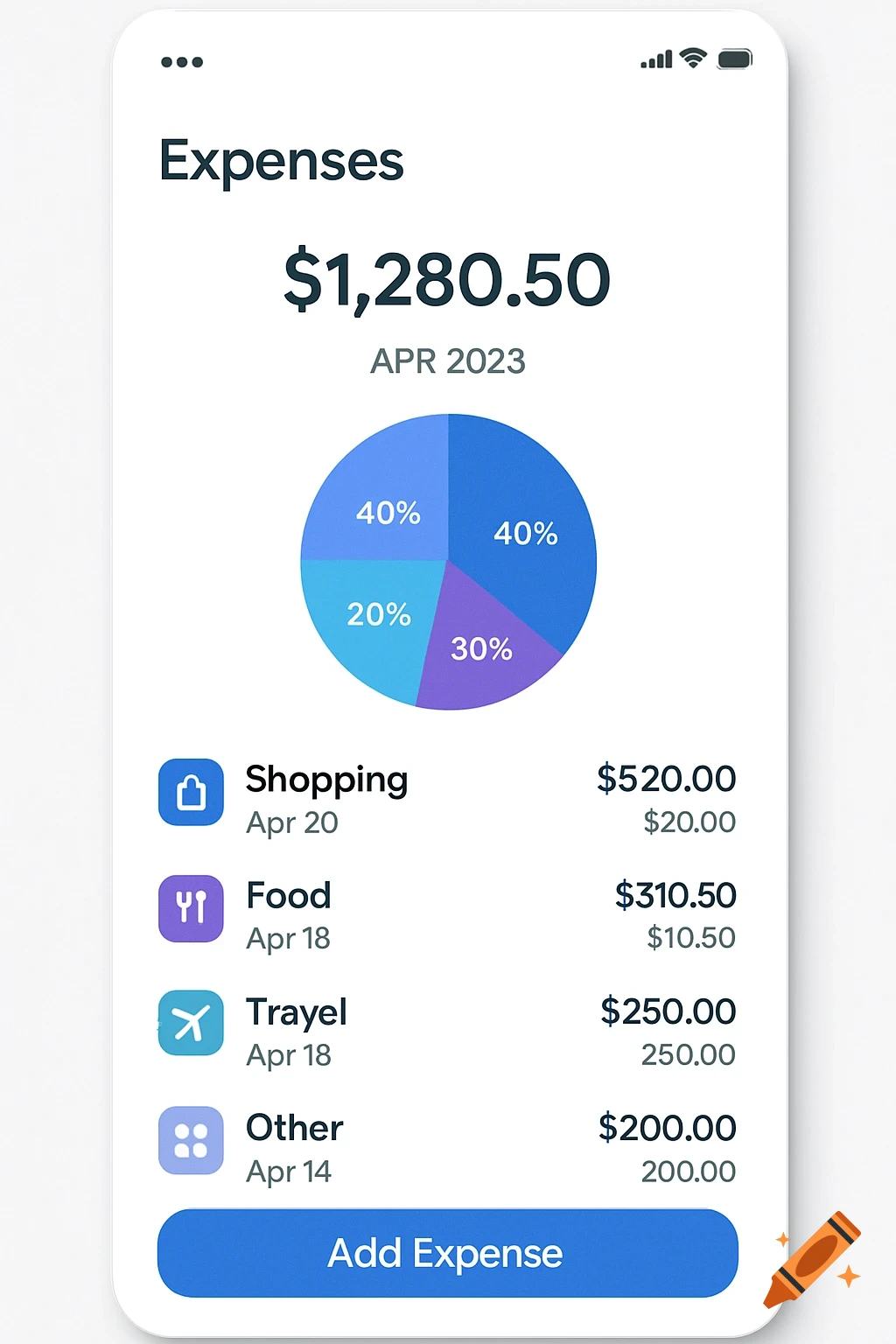Open the APR 2023 month selector
This screenshot has width=896, height=1344.
[447, 360]
